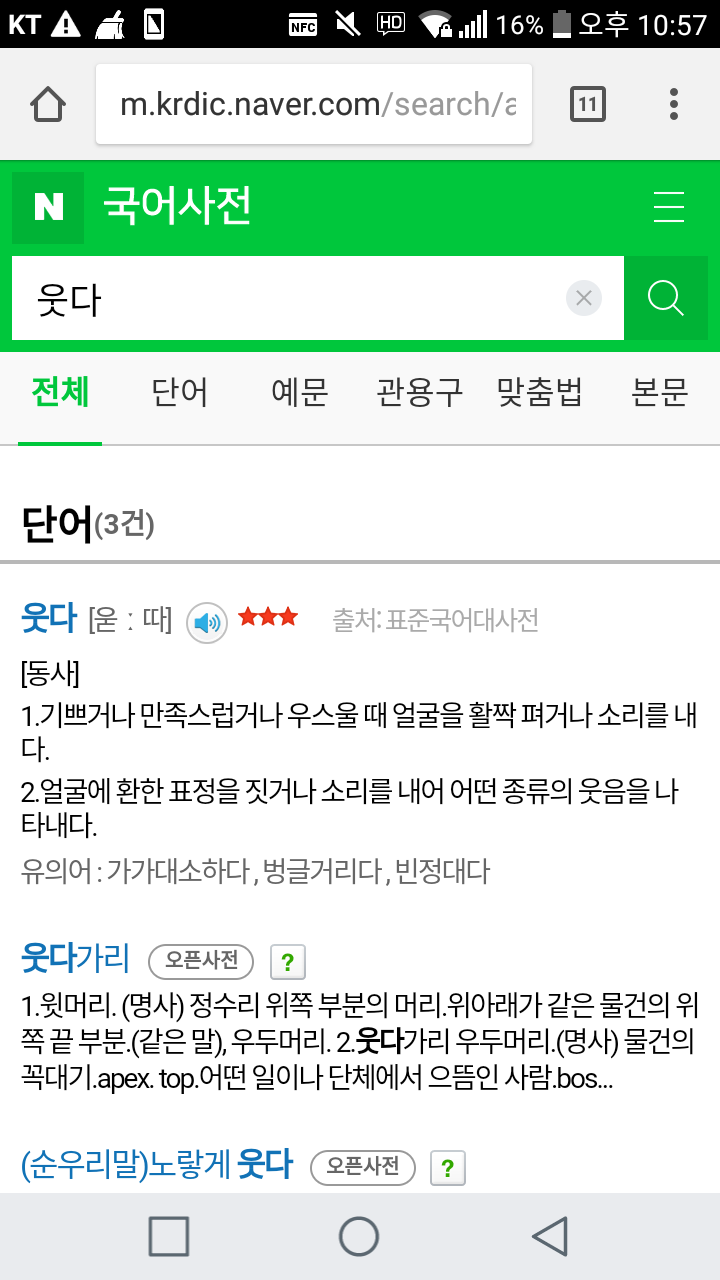Tap the green Naver N logo button
The height and width of the screenshot is (1280, 720).
pyautogui.click(x=48, y=207)
